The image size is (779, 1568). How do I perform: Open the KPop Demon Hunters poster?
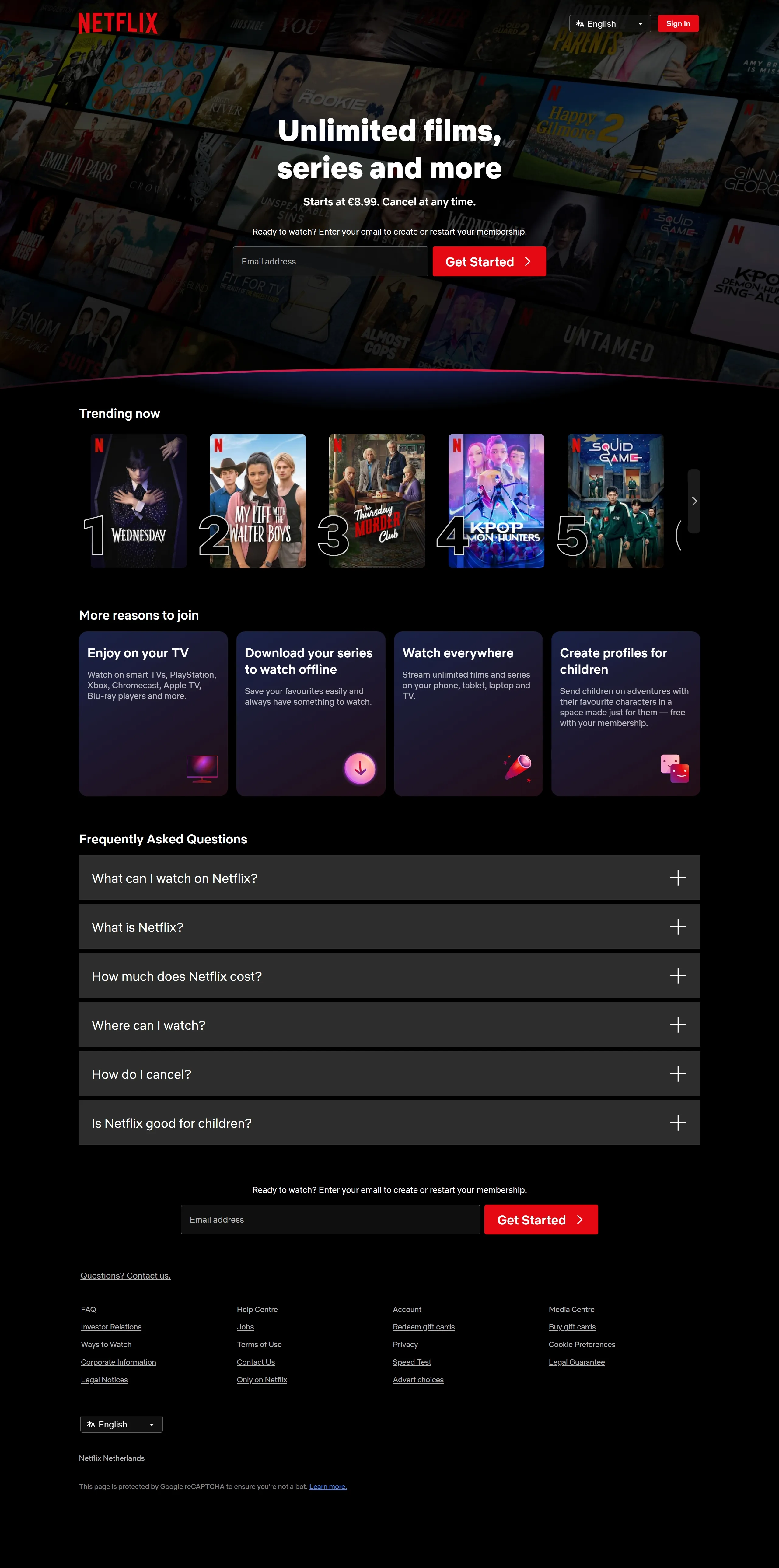click(496, 500)
